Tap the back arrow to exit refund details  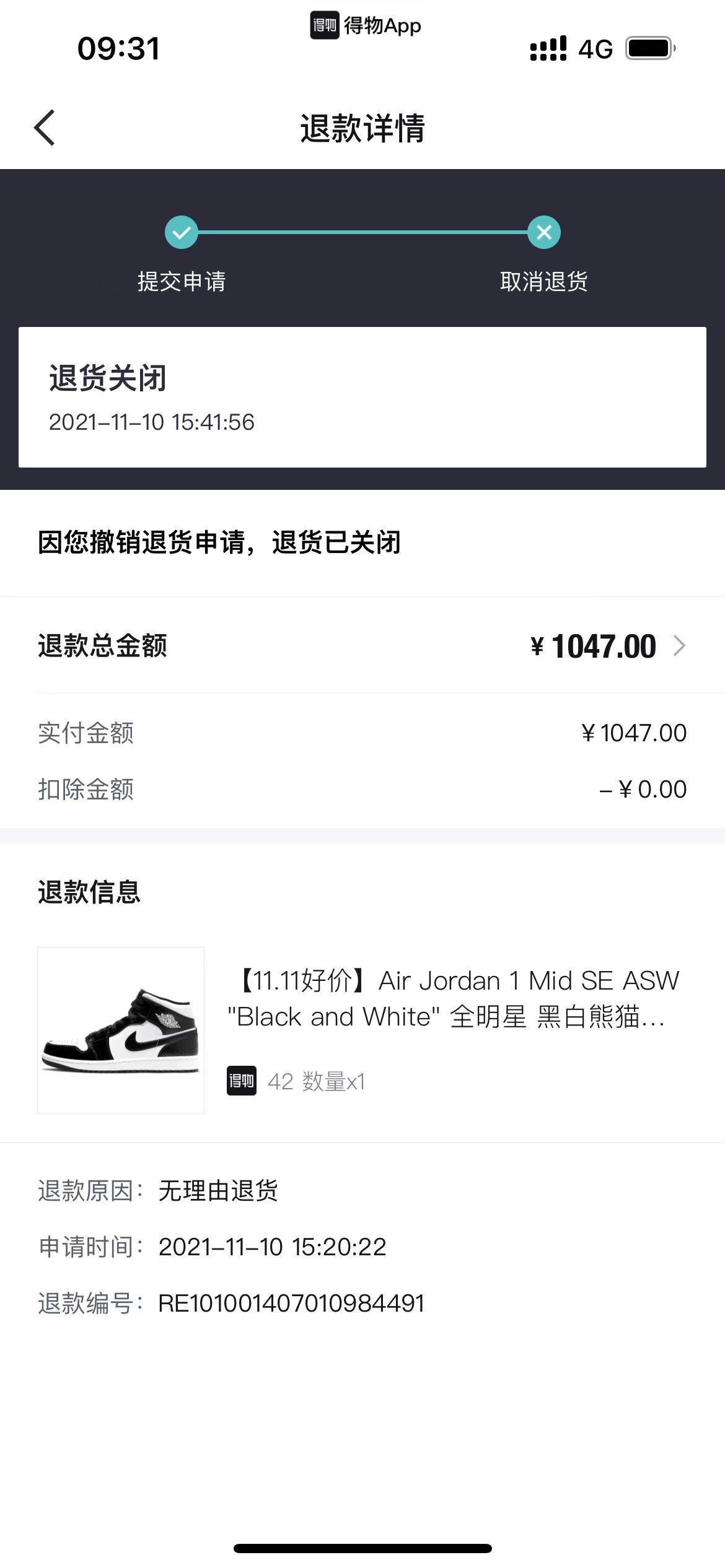[44, 129]
